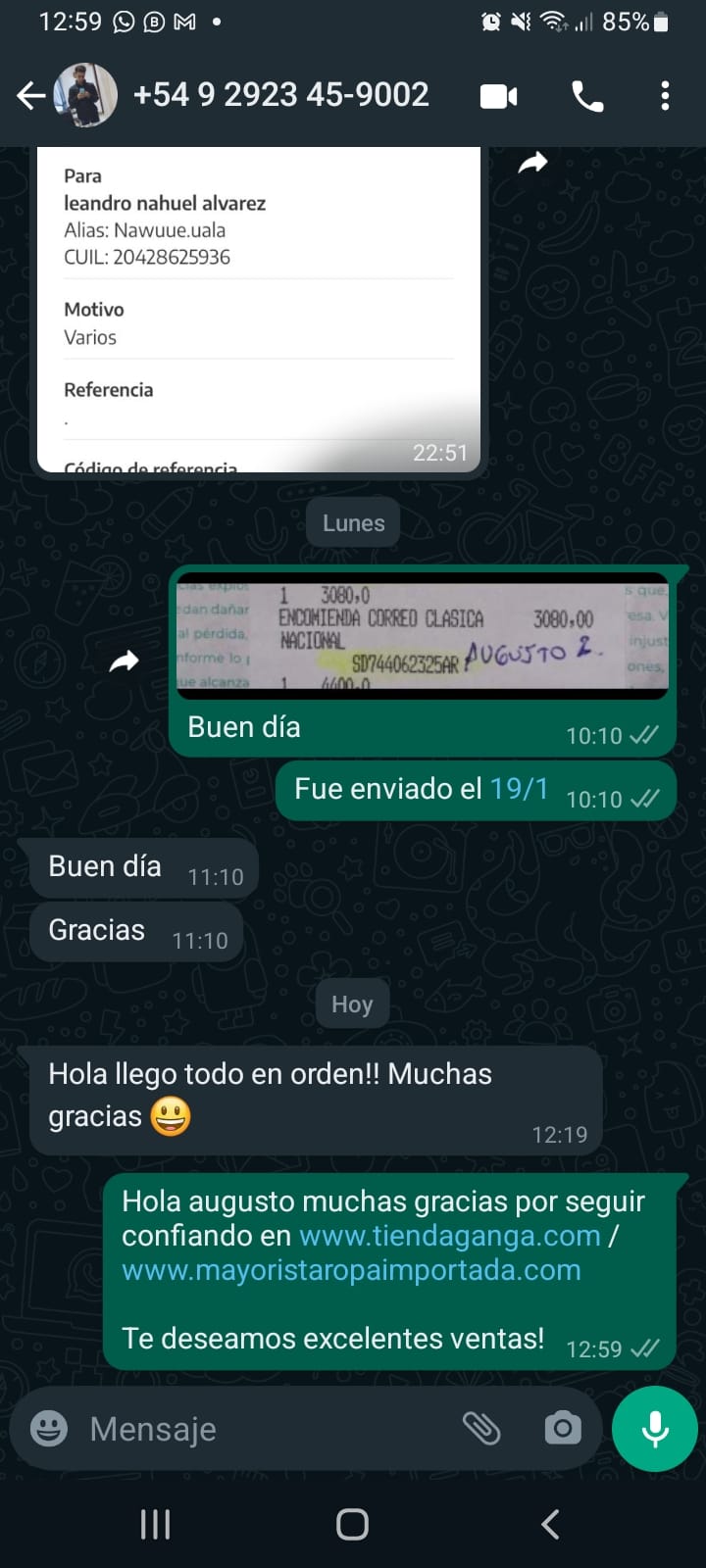Attach a file with the paperclip

[481, 1429]
